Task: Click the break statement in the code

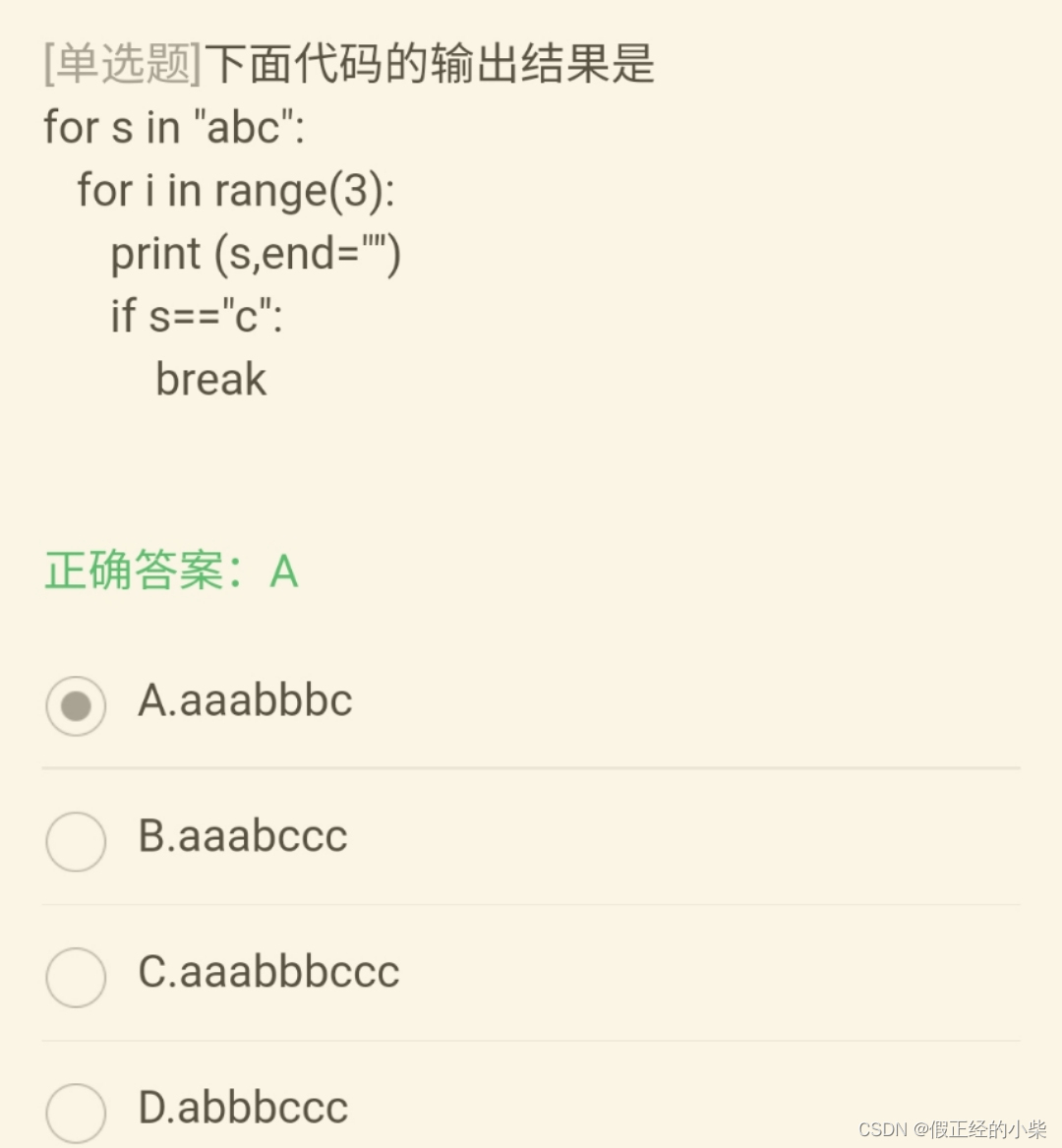Action: 211,378
